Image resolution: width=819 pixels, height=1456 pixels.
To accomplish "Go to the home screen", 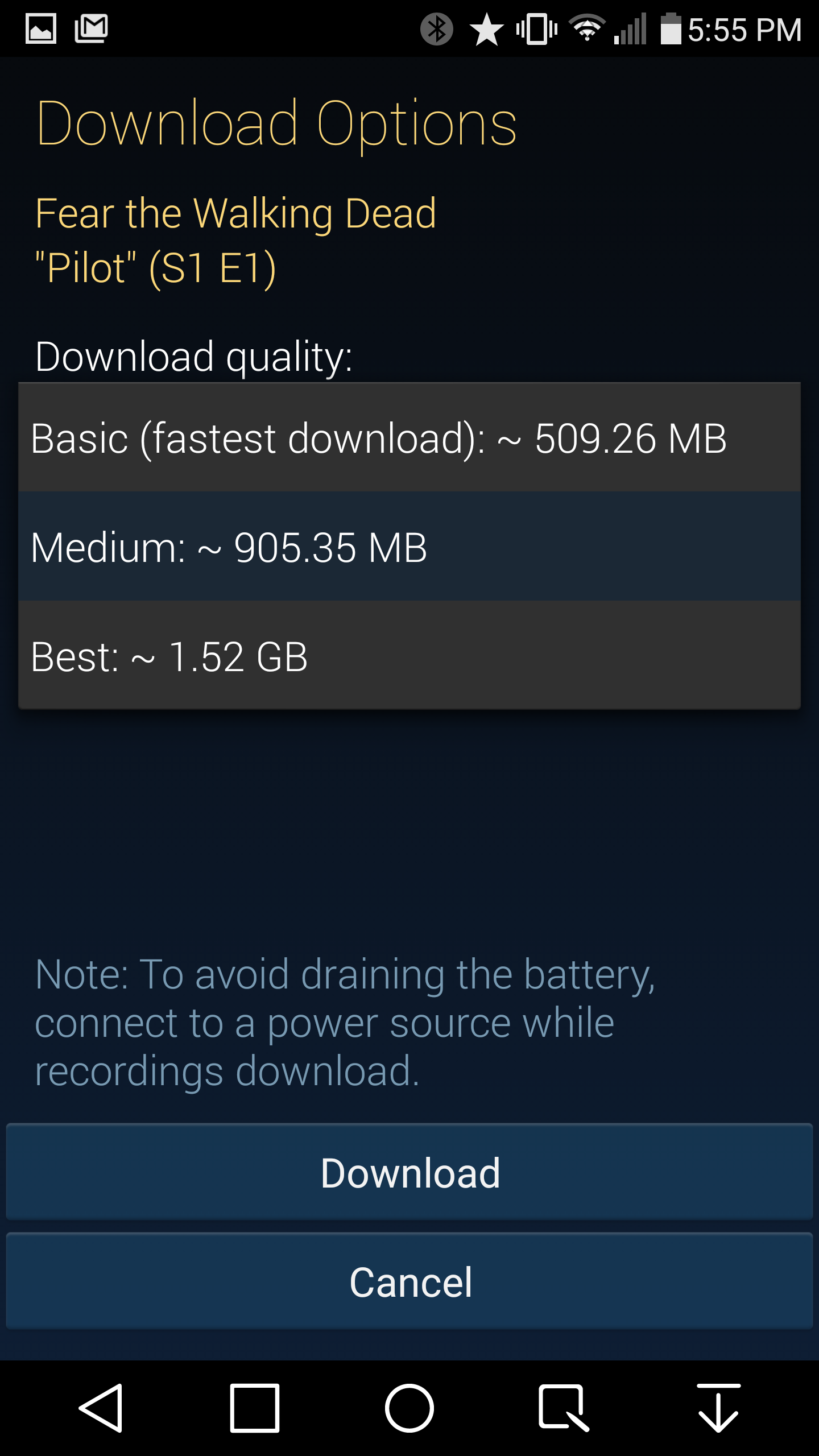I will [x=409, y=1408].
